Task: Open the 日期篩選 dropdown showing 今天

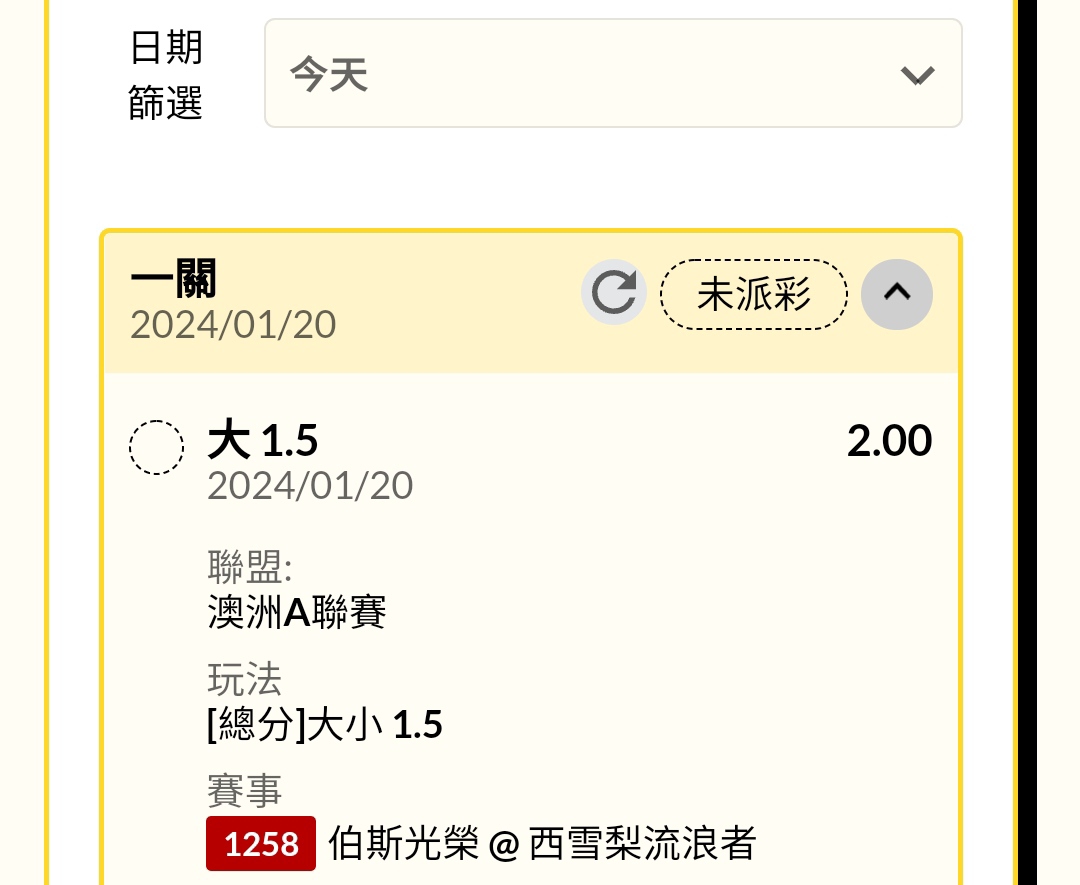Action: click(x=612, y=74)
